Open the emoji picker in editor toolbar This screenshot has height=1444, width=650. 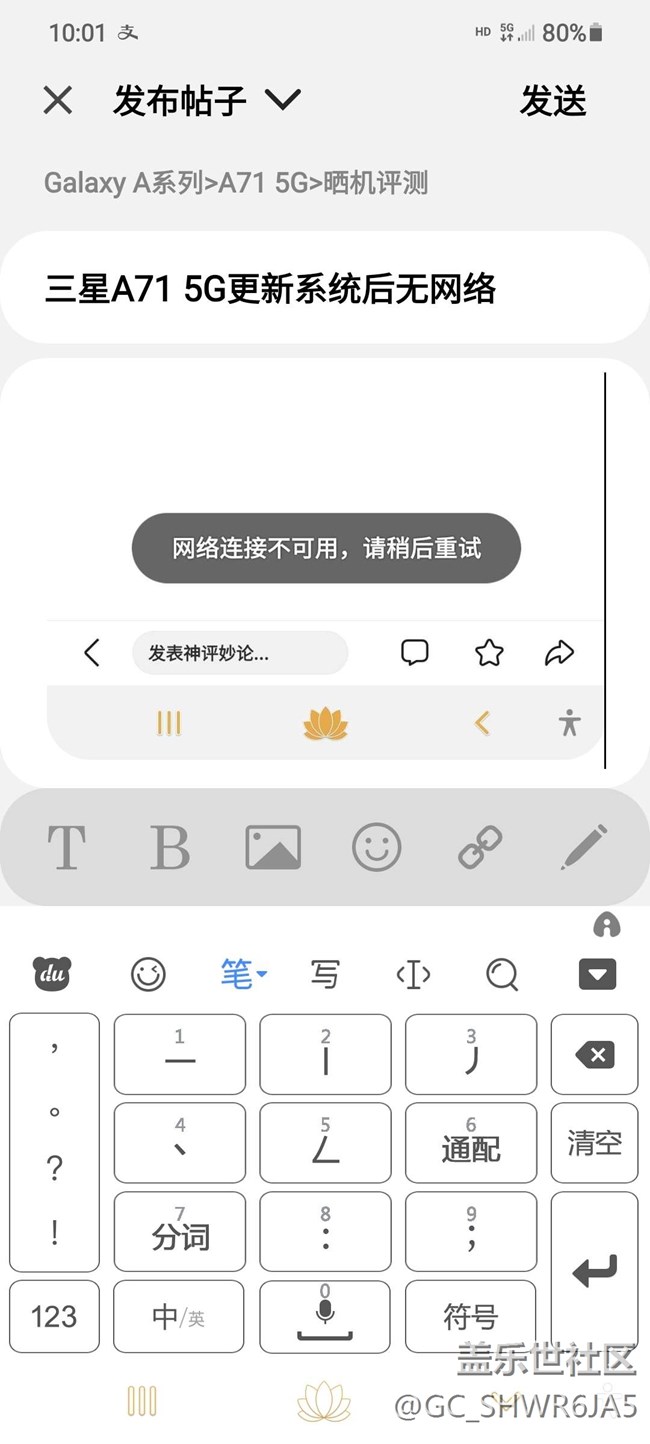click(x=377, y=848)
